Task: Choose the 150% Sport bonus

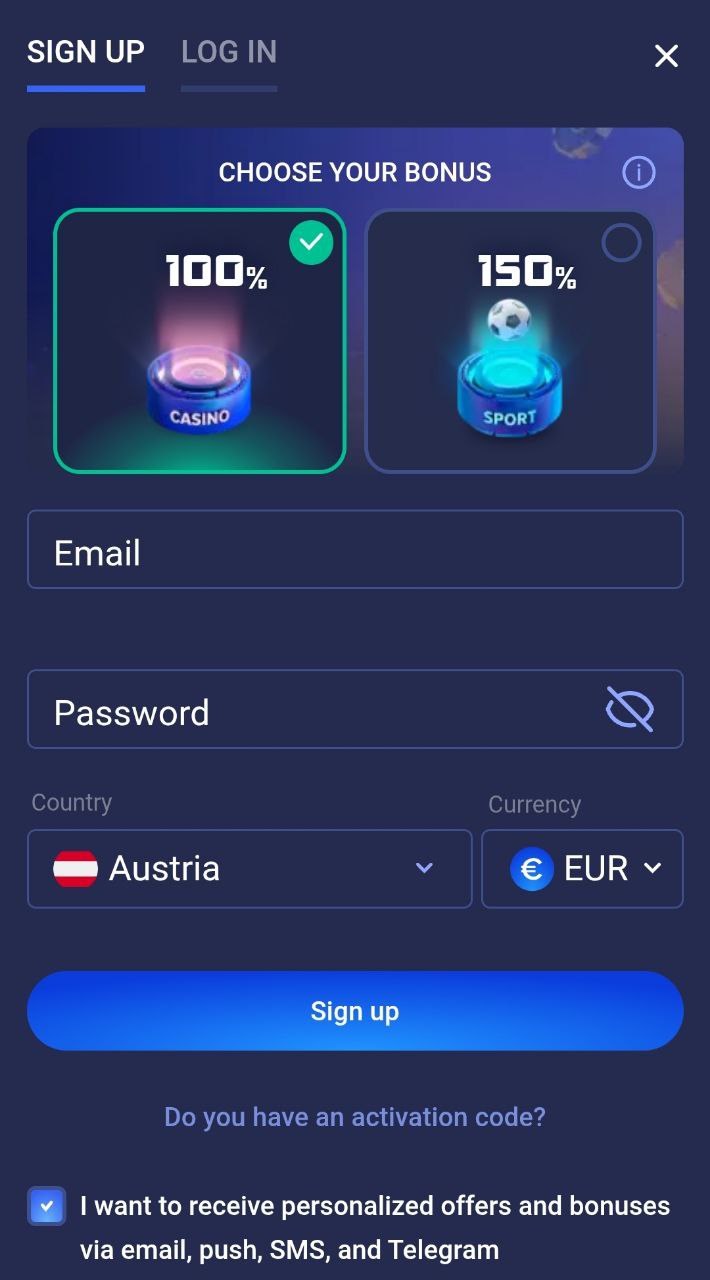Action: 510,340
